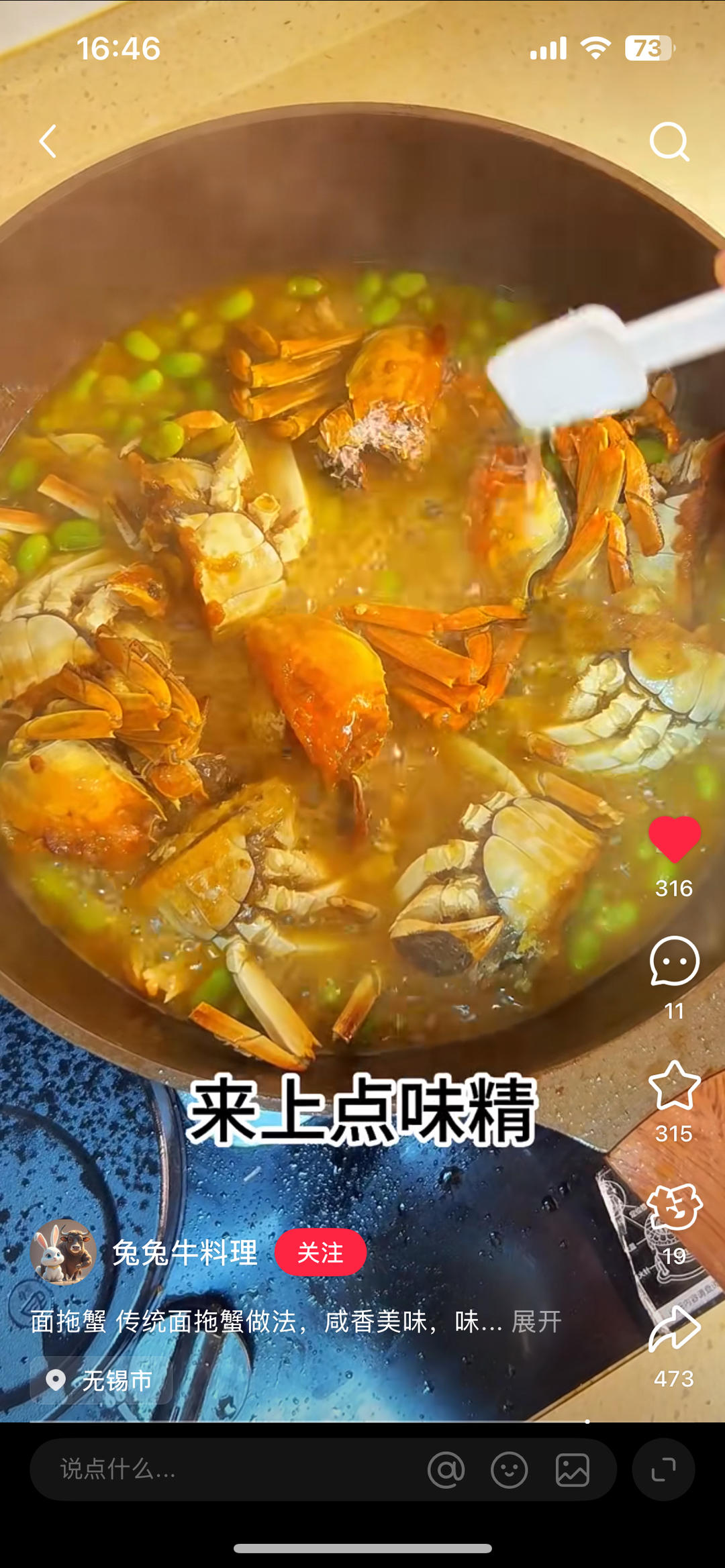Attach a picture to the comment
Viewport: 725px width, 1568px height.
tap(573, 1470)
